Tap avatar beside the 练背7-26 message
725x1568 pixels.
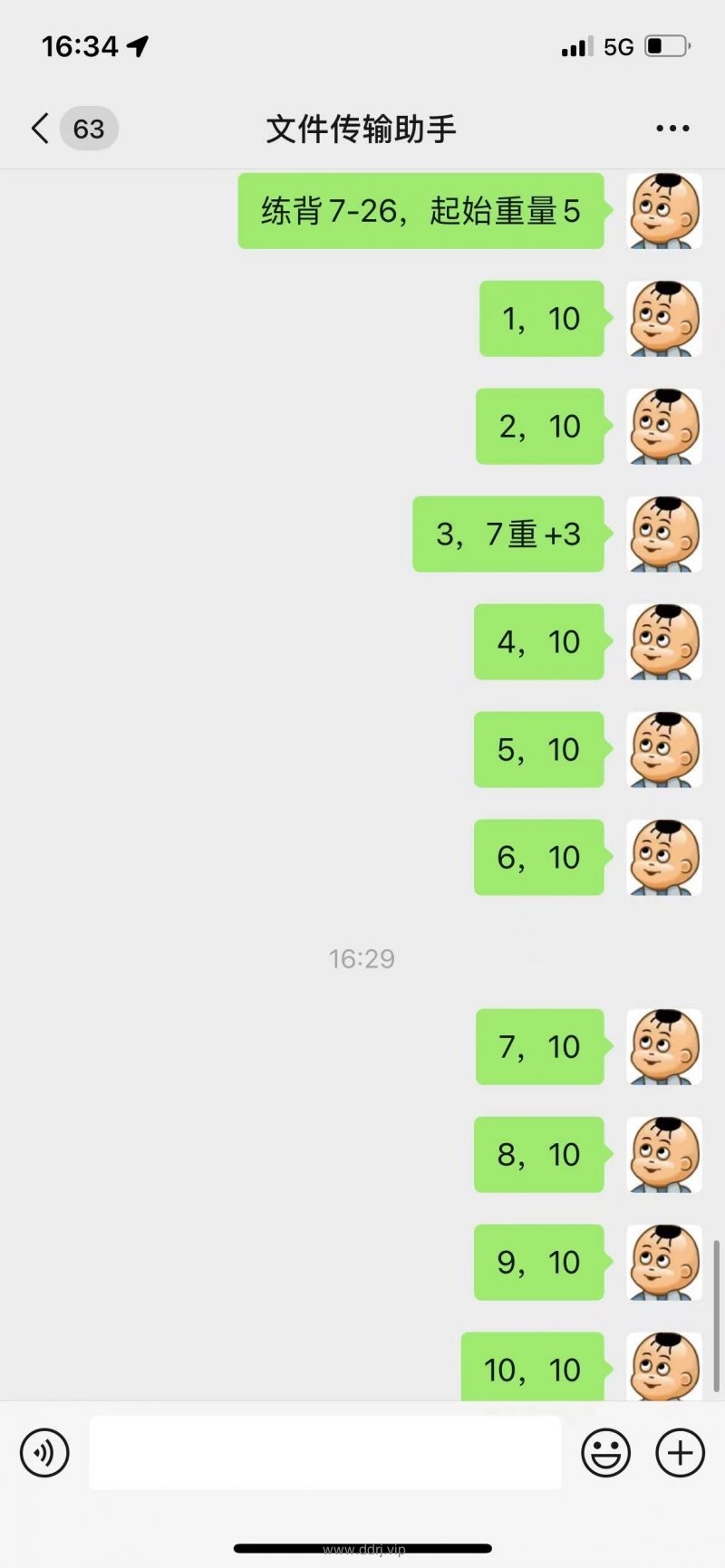pos(664,211)
